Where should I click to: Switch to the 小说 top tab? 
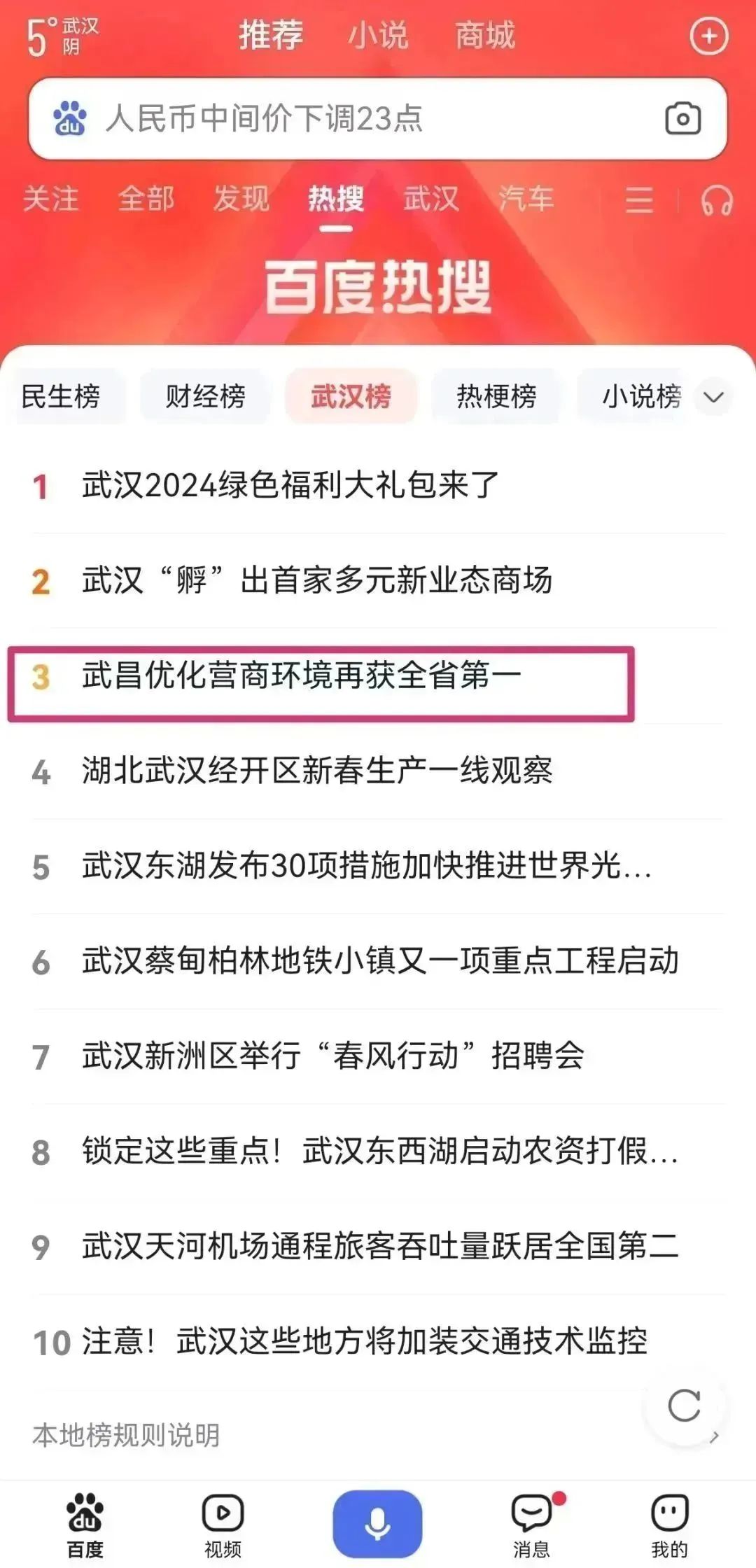(x=378, y=35)
